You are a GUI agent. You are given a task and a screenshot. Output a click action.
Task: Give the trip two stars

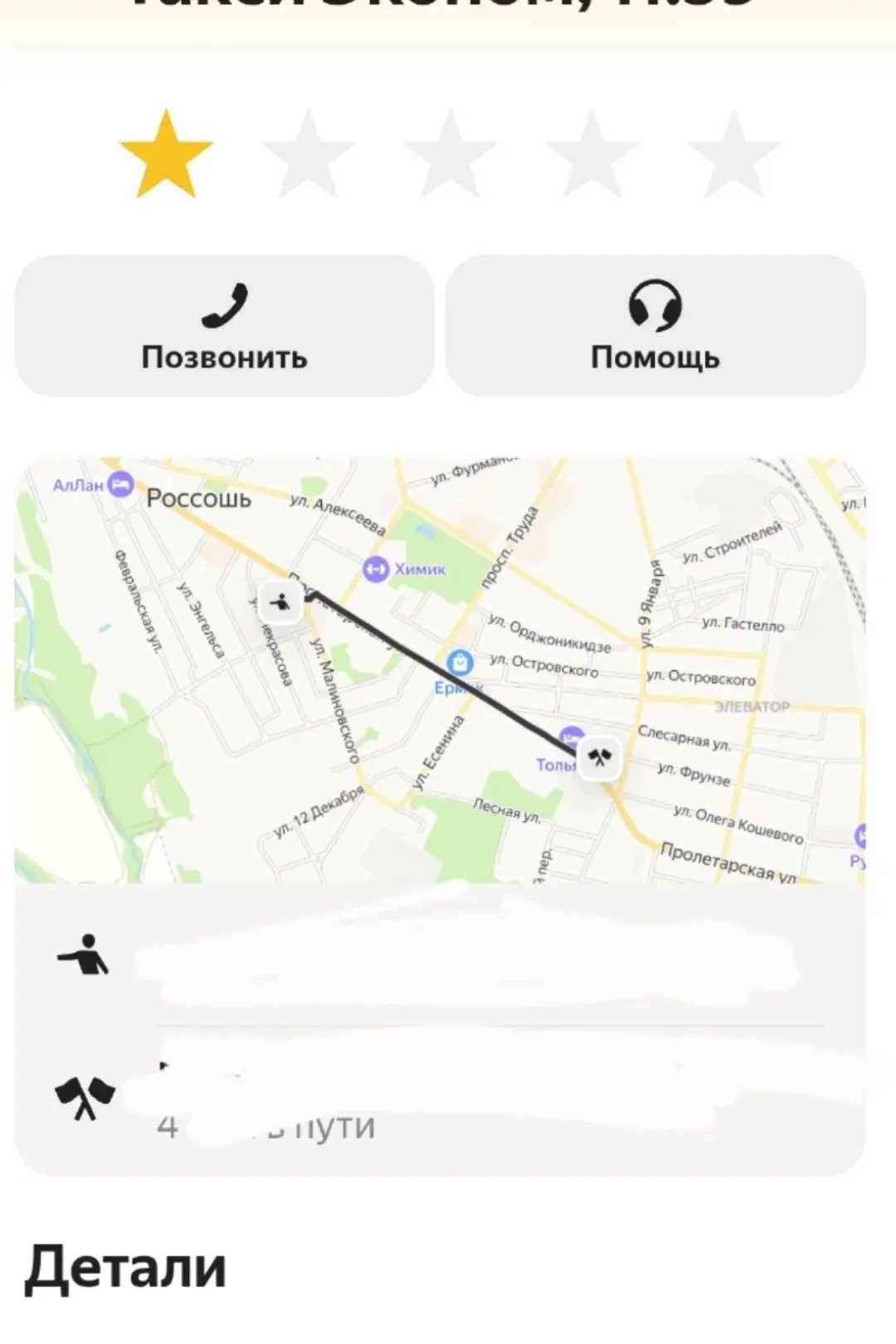coord(309,155)
